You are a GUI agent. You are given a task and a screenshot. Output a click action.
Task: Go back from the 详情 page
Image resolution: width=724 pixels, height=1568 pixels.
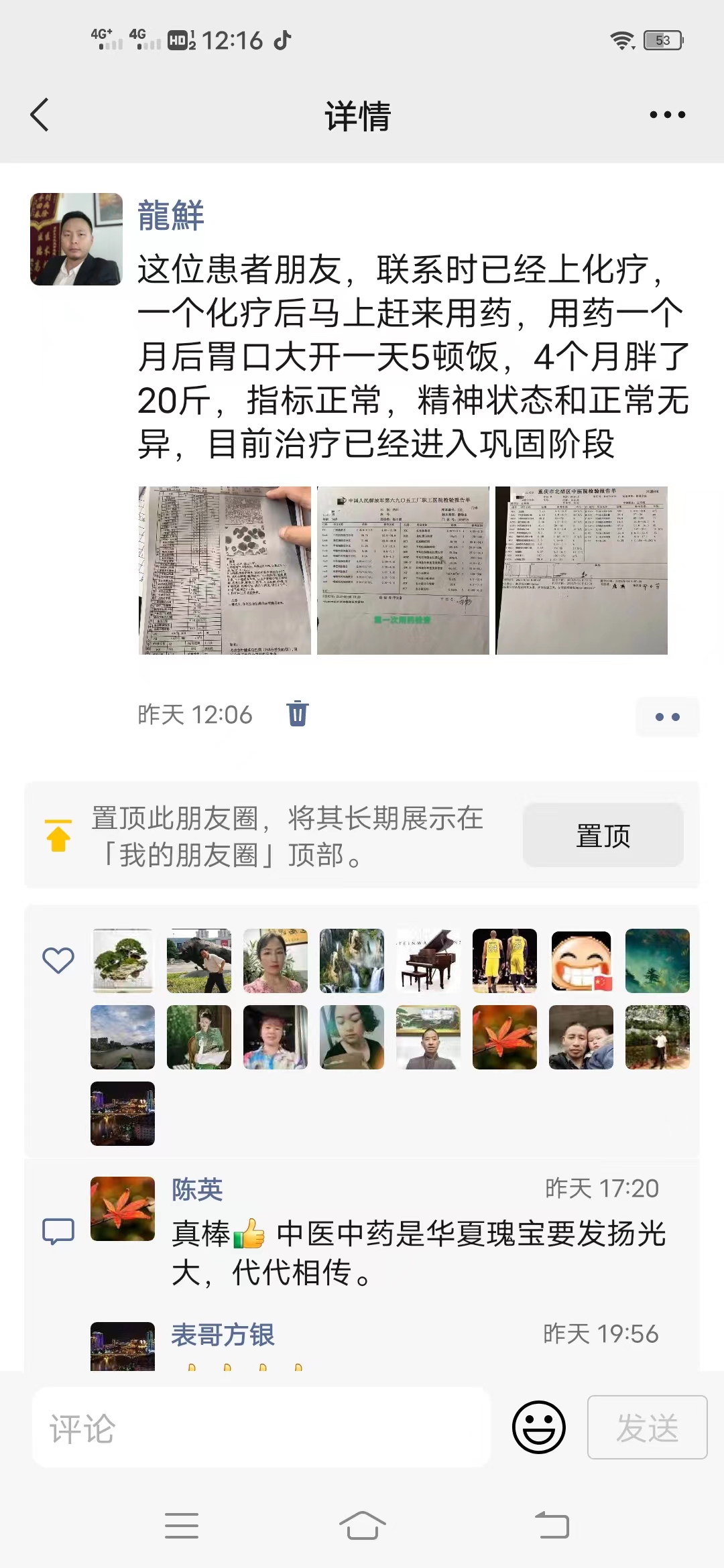tap(40, 115)
